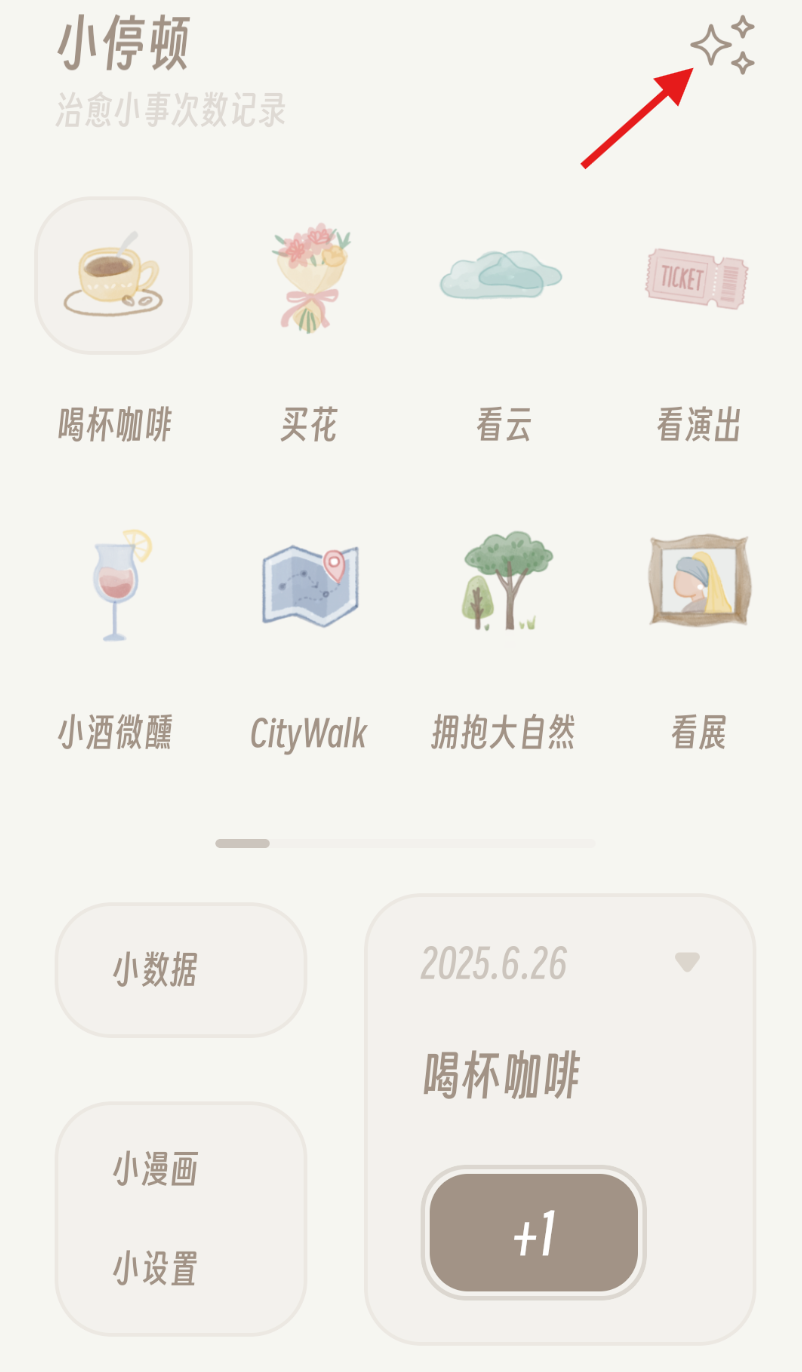
Task: Open the date picker triangle beside 2025.6.26
Action: (687, 962)
